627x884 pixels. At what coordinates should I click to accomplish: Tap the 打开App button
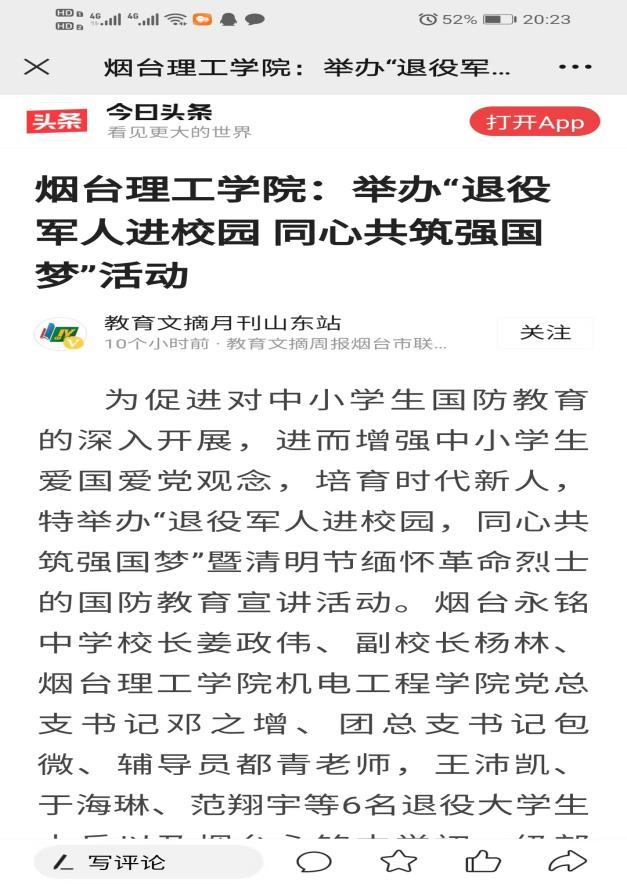click(x=534, y=122)
